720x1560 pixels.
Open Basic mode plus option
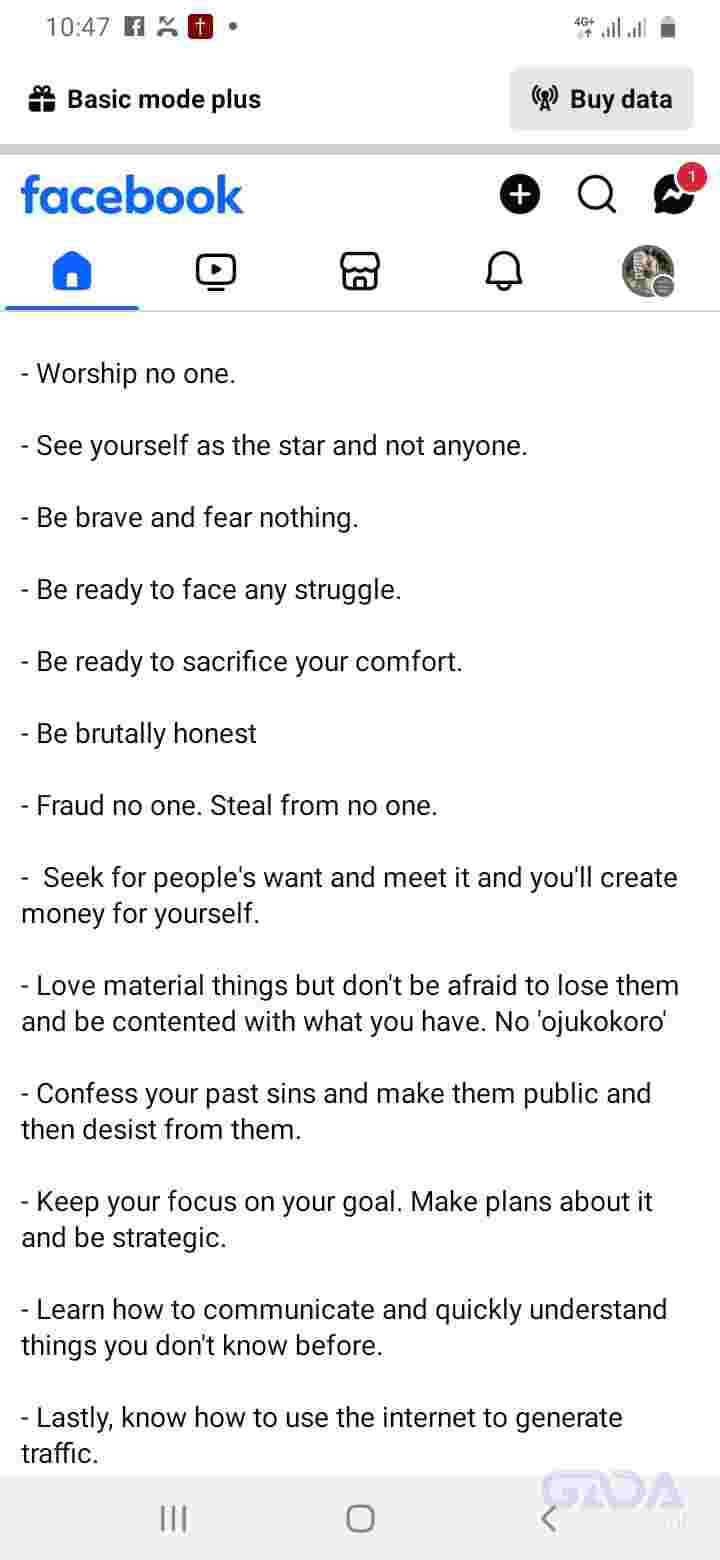(145, 99)
